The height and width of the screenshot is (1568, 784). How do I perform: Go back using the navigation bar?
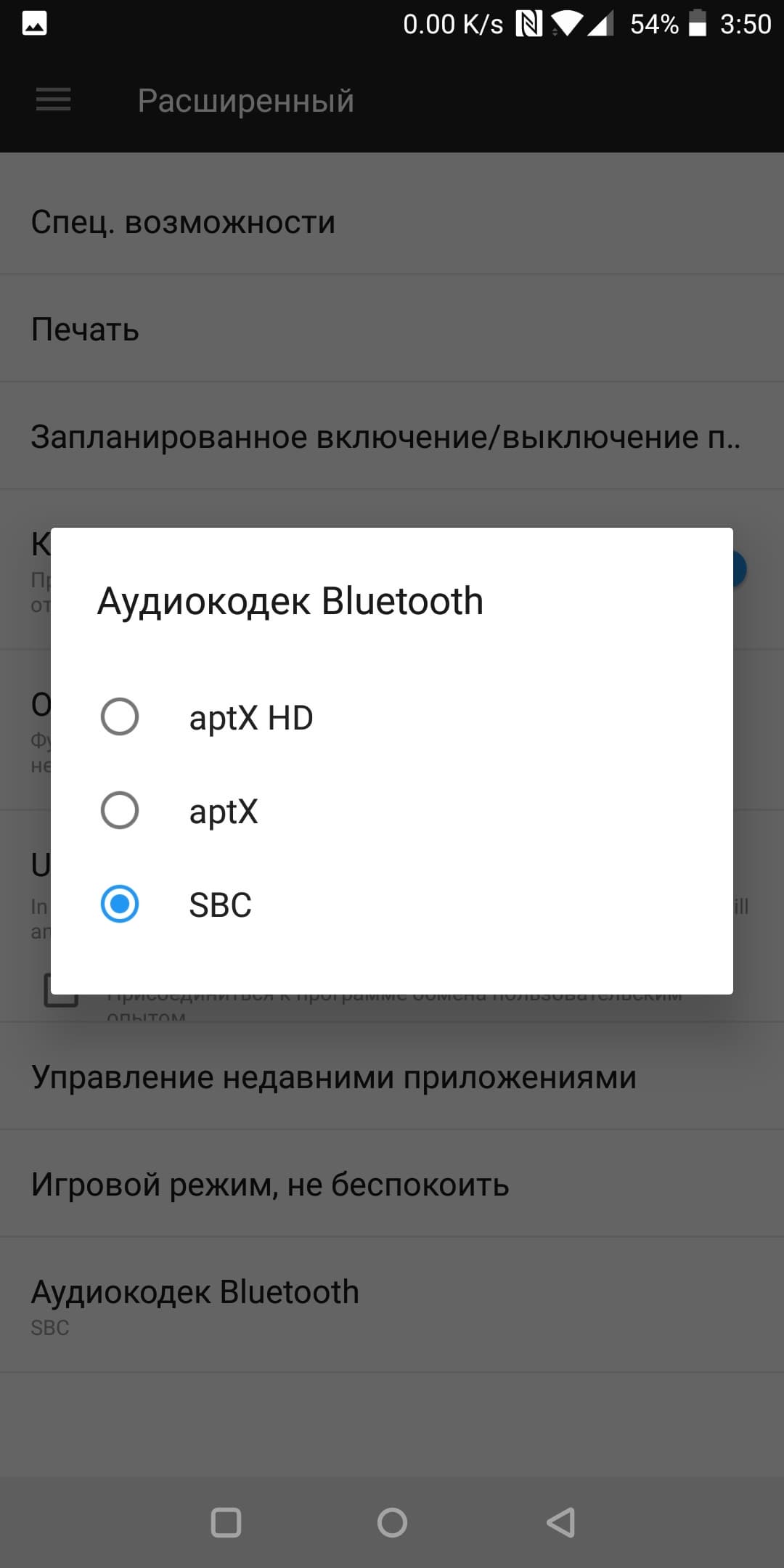560,1522
